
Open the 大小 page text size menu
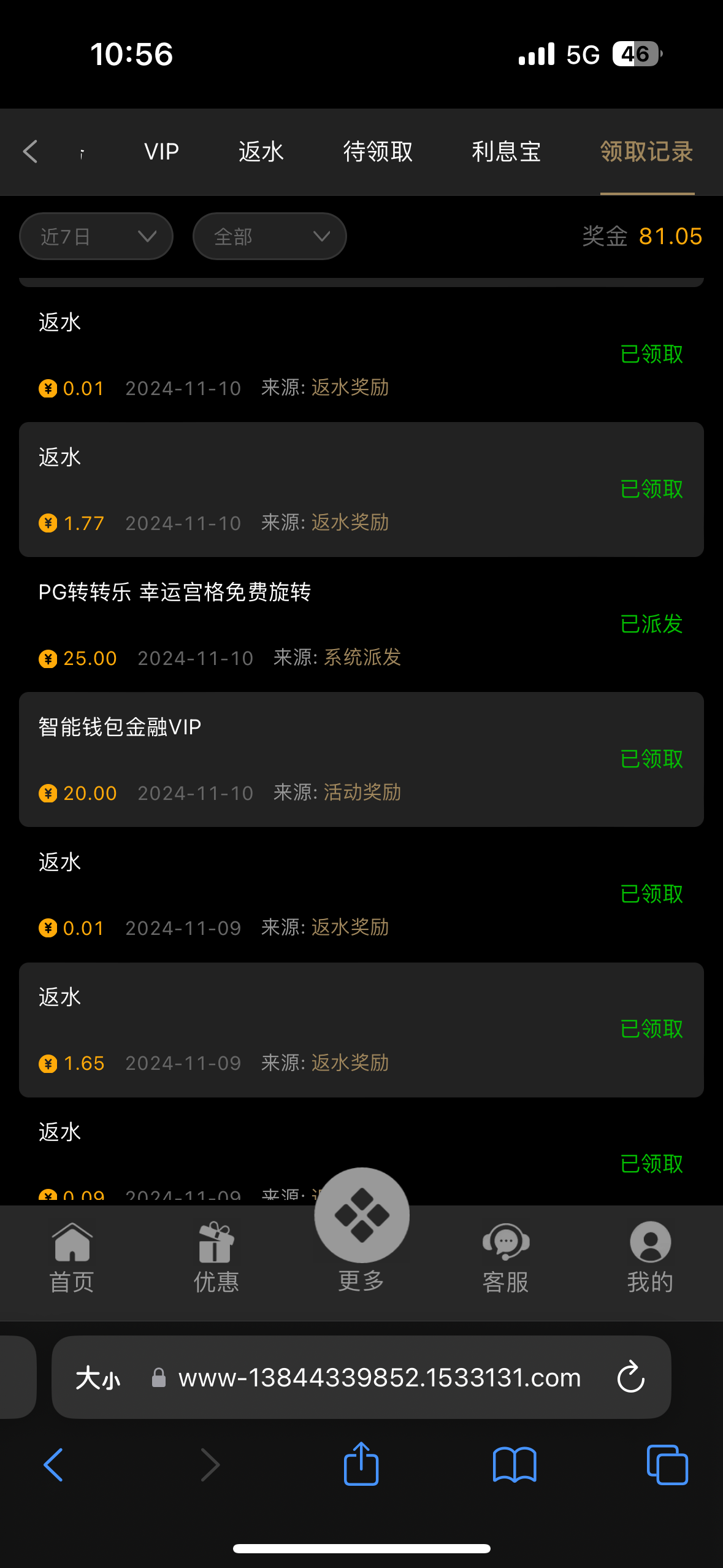pyautogui.click(x=98, y=1378)
